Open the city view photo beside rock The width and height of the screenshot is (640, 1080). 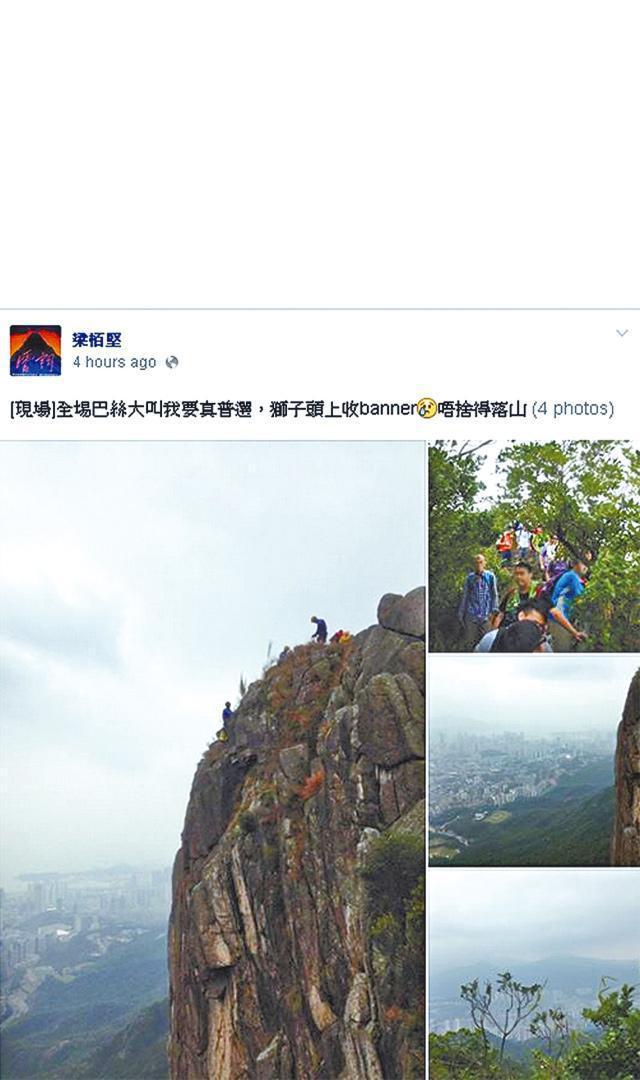[533, 760]
